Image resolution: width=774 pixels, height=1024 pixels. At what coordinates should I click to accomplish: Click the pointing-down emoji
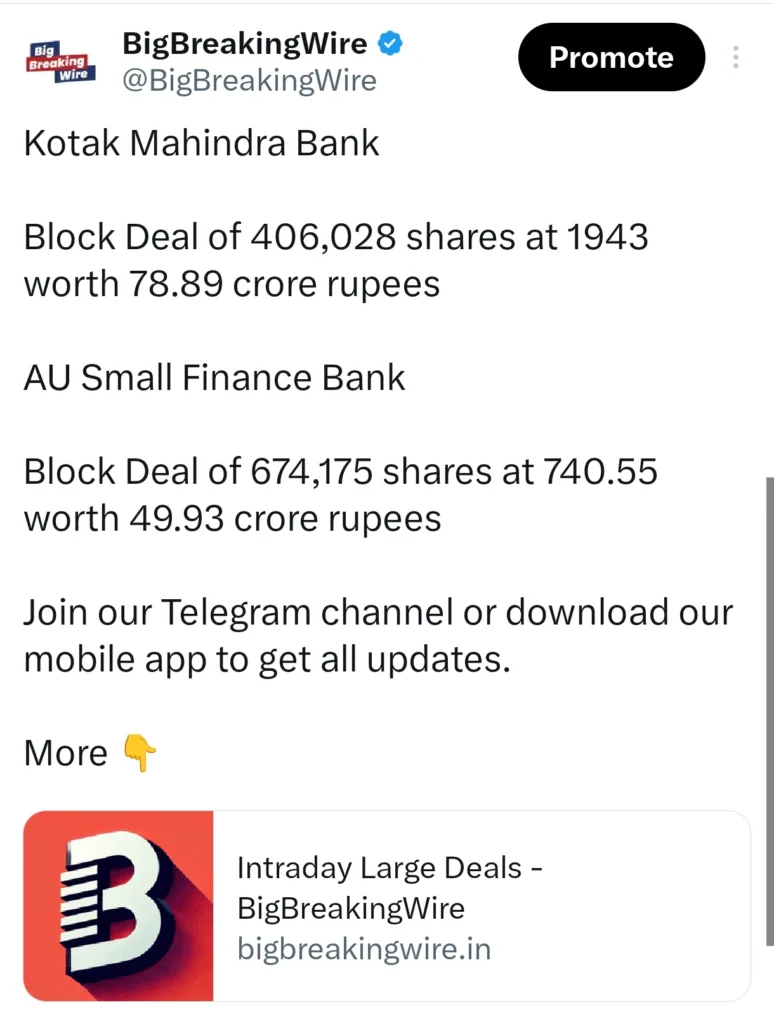pyautogui.click(x=139, y=752)
